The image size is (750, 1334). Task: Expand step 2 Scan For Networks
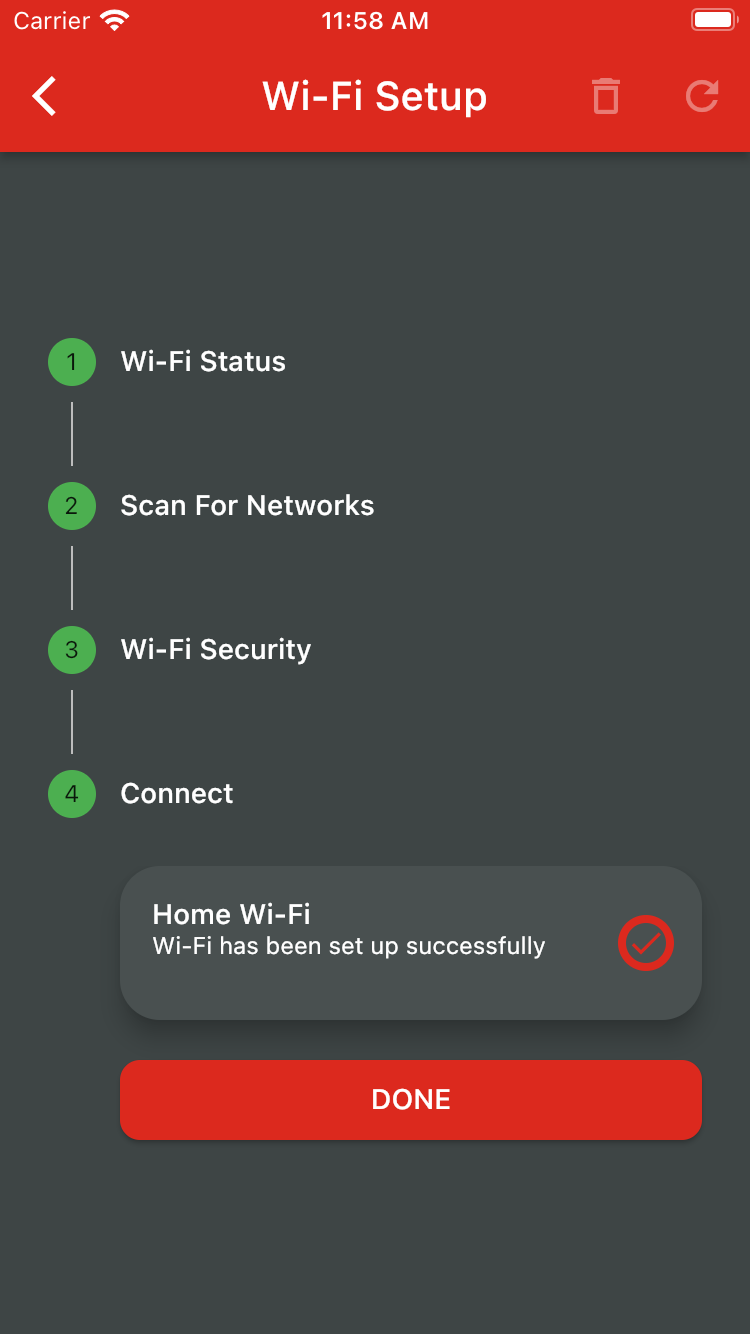(x=246, y=506)
